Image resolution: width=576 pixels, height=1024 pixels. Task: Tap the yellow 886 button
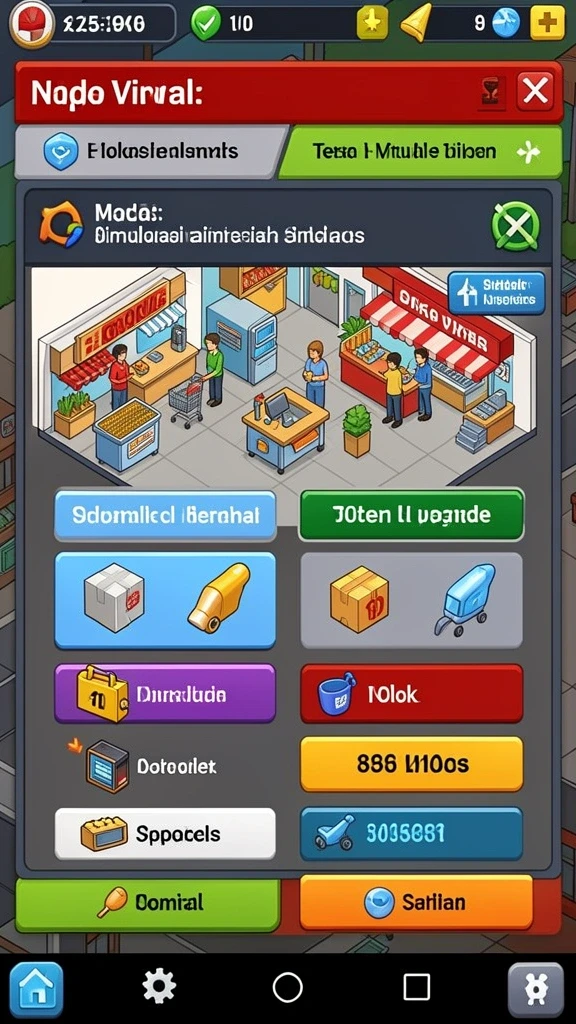(411, 764)
